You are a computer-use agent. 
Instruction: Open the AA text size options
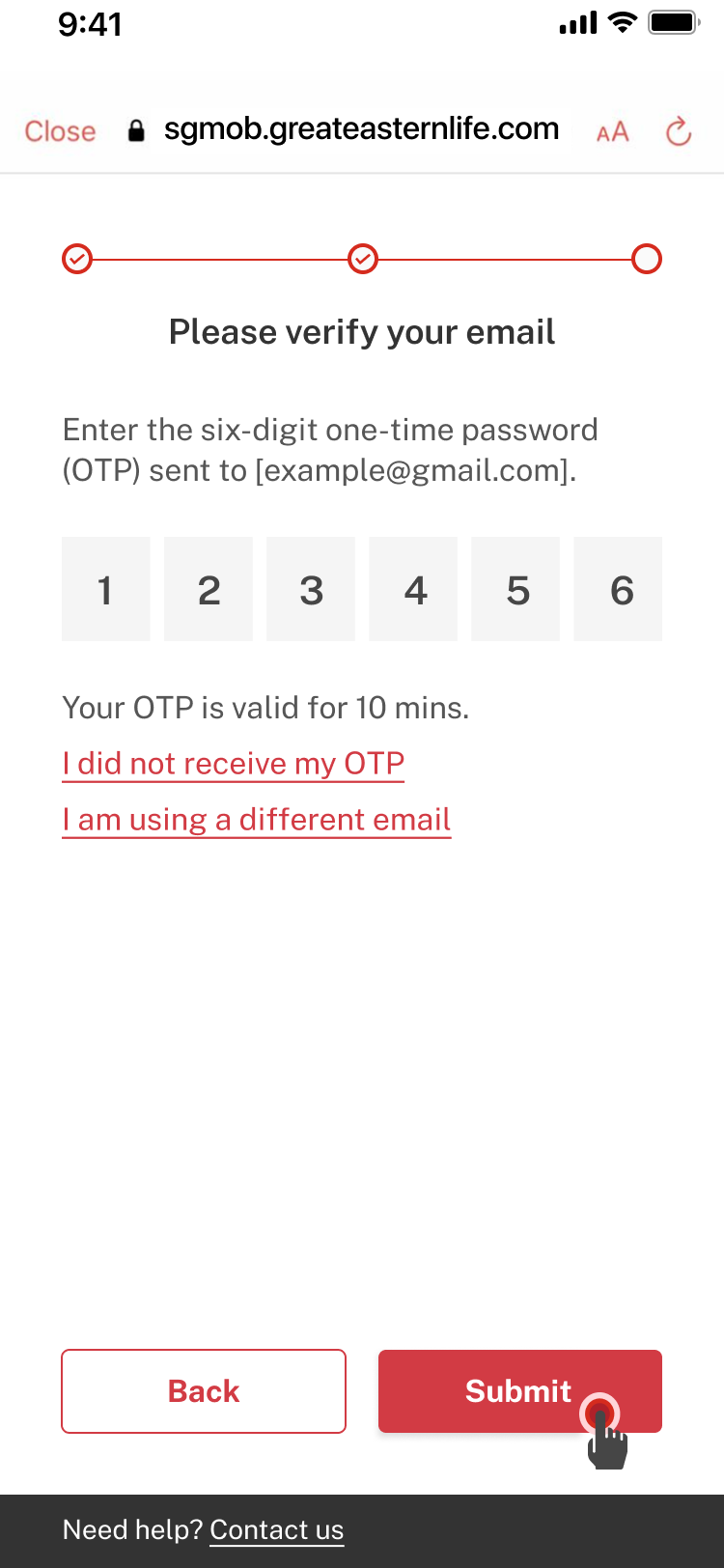click(x=613, y=132)
